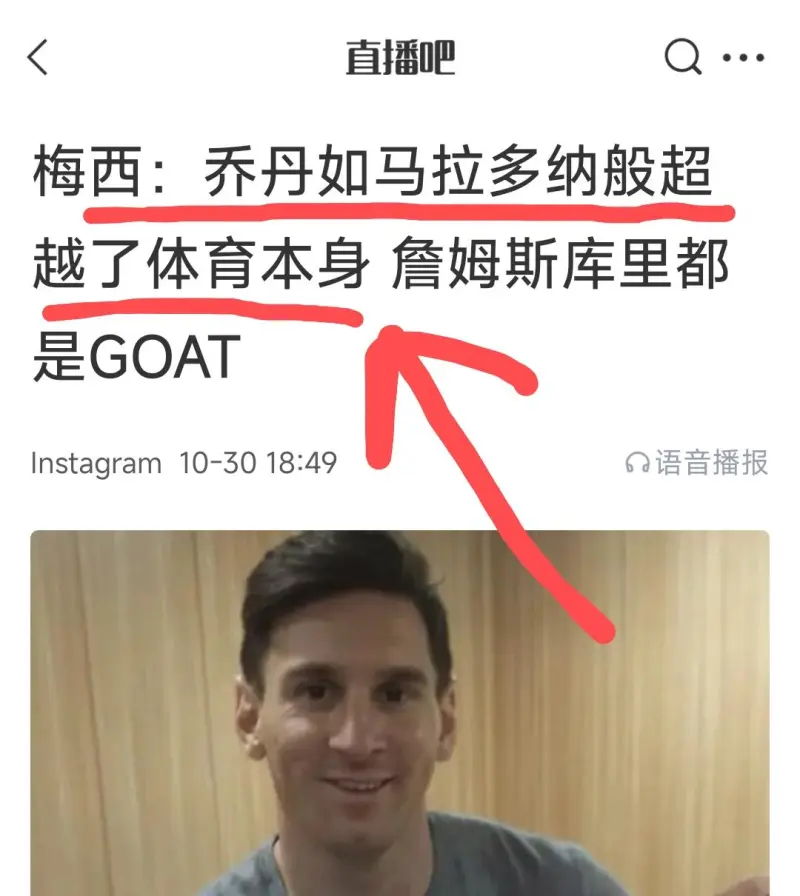This screenshot has height=896, width=800.
Task: Go back using the top-left arrow
Action: (x=38, y=57)
